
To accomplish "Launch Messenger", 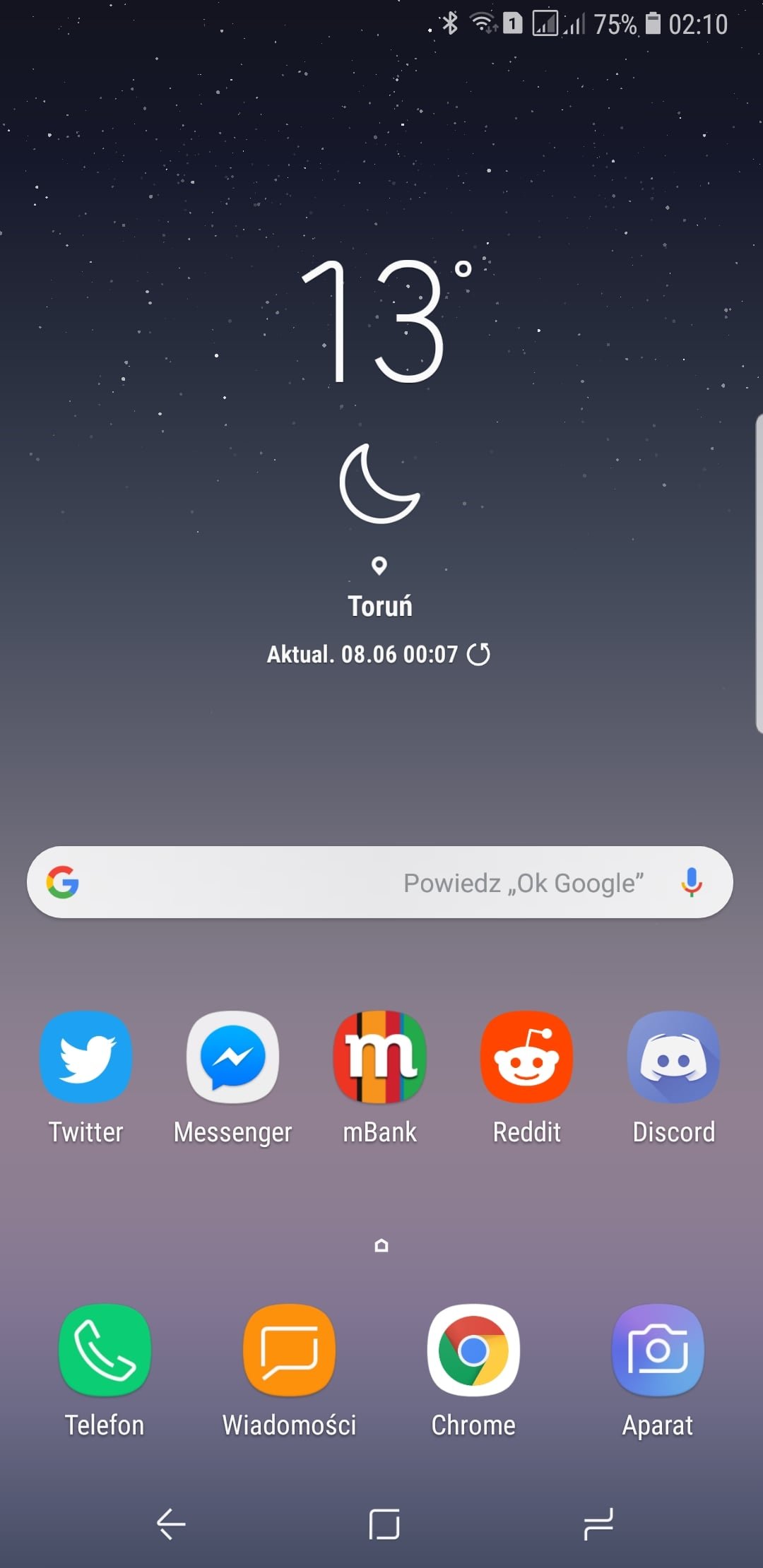I will [x=232, y=1057].
